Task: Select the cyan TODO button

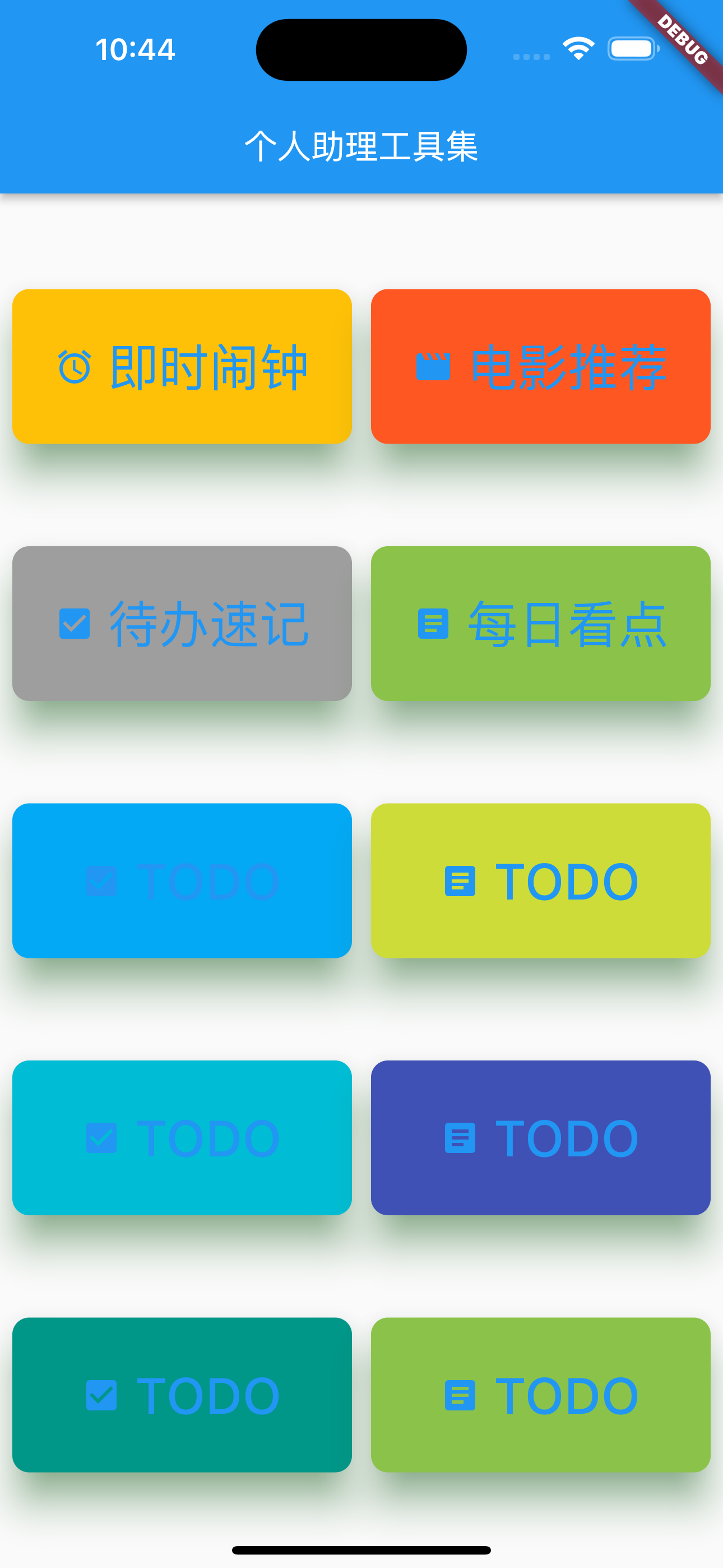Action: click(x=182, y=1137)
